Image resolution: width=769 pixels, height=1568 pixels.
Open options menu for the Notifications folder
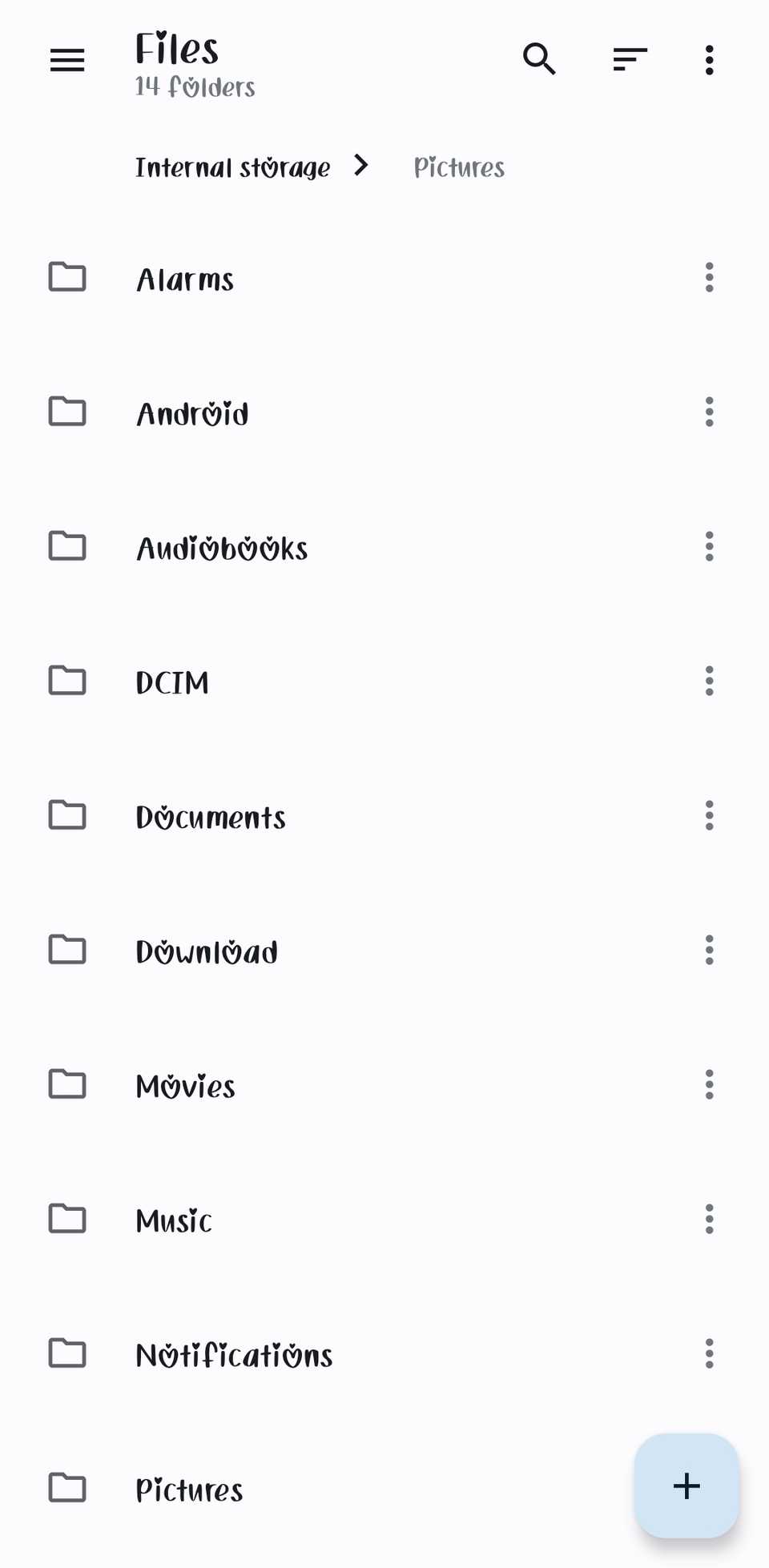tap(710, 1353)
